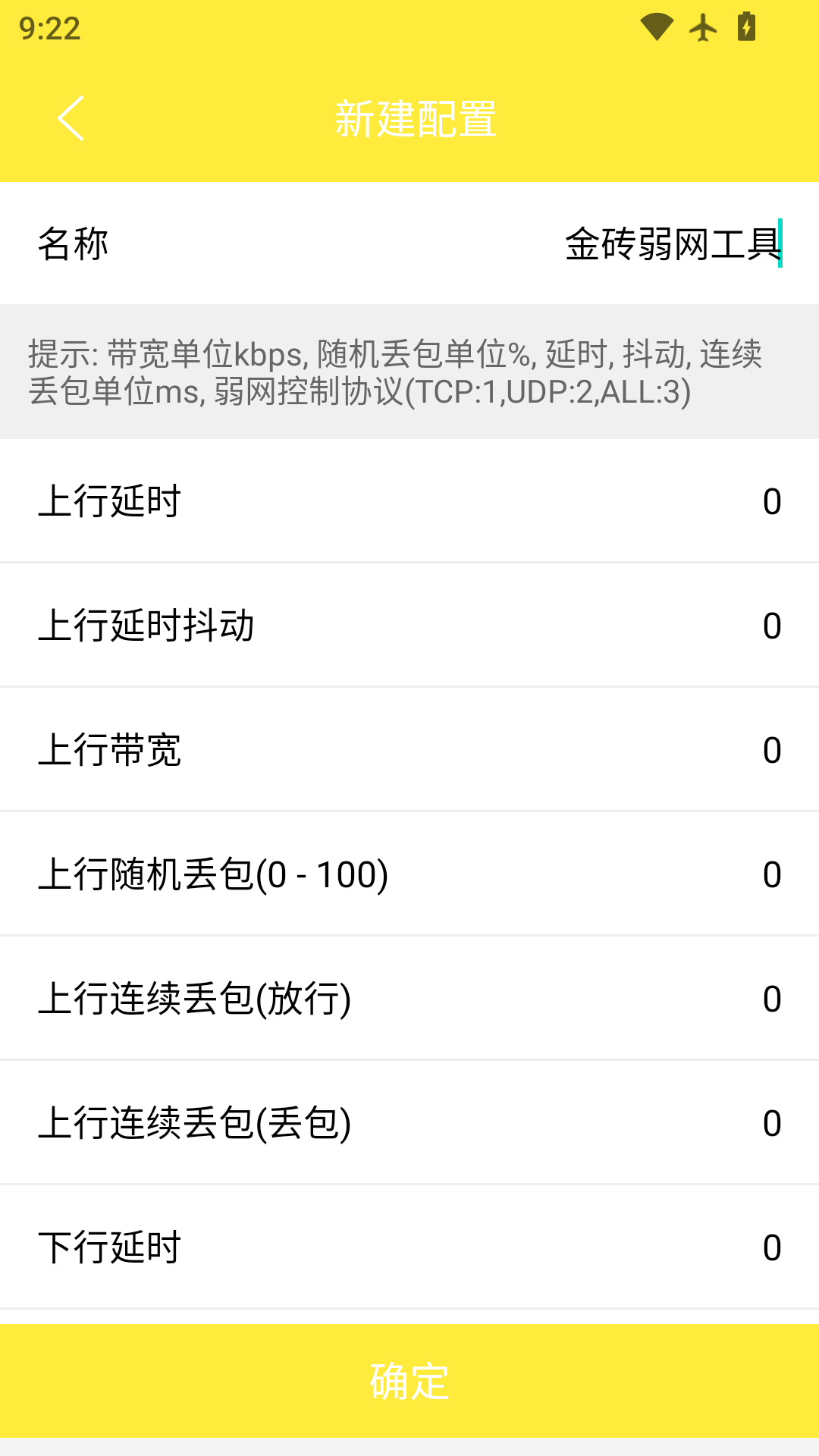Click the 上行带宽 value to edit it
819x1456 pixels.
pyautogui.click(x=771, y=750)
